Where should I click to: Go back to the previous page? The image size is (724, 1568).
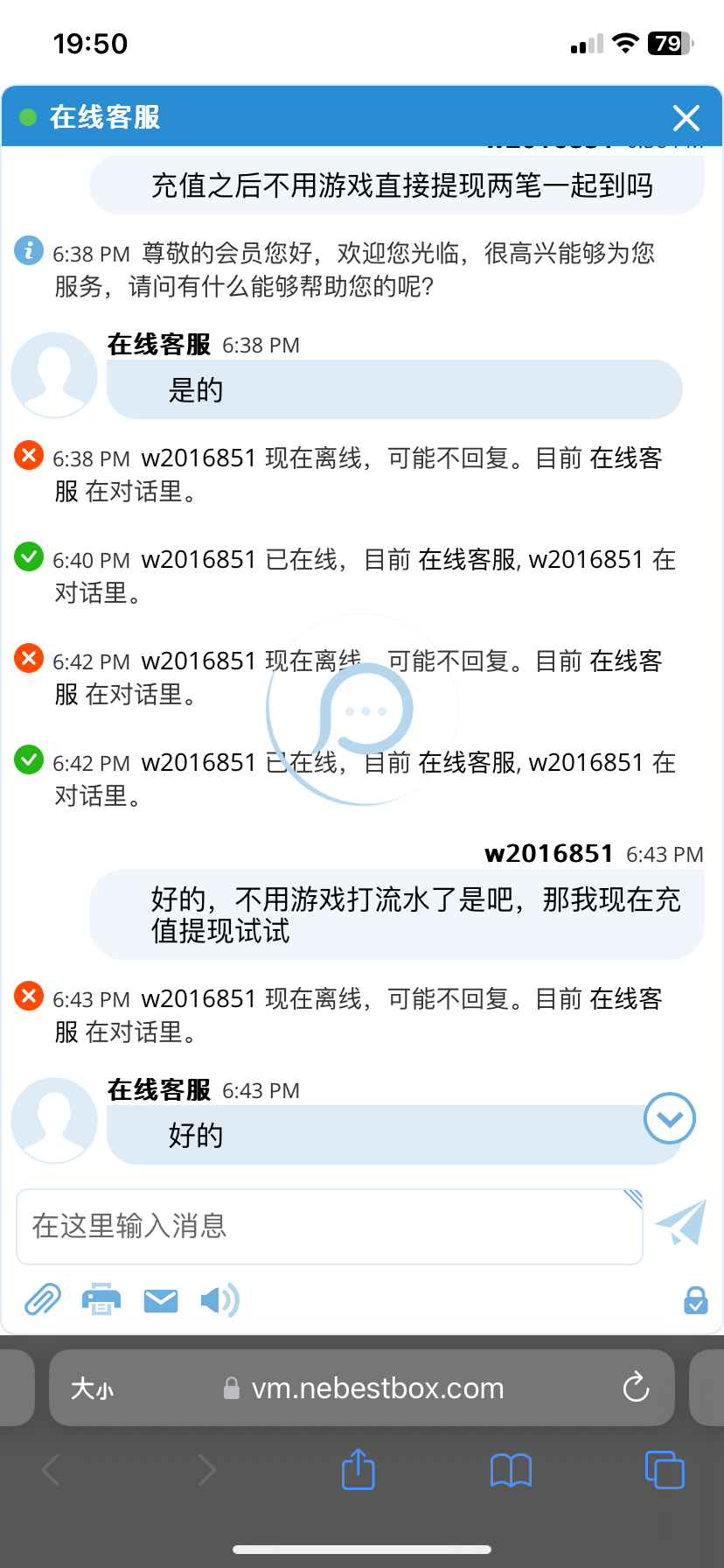[51, 1470]
